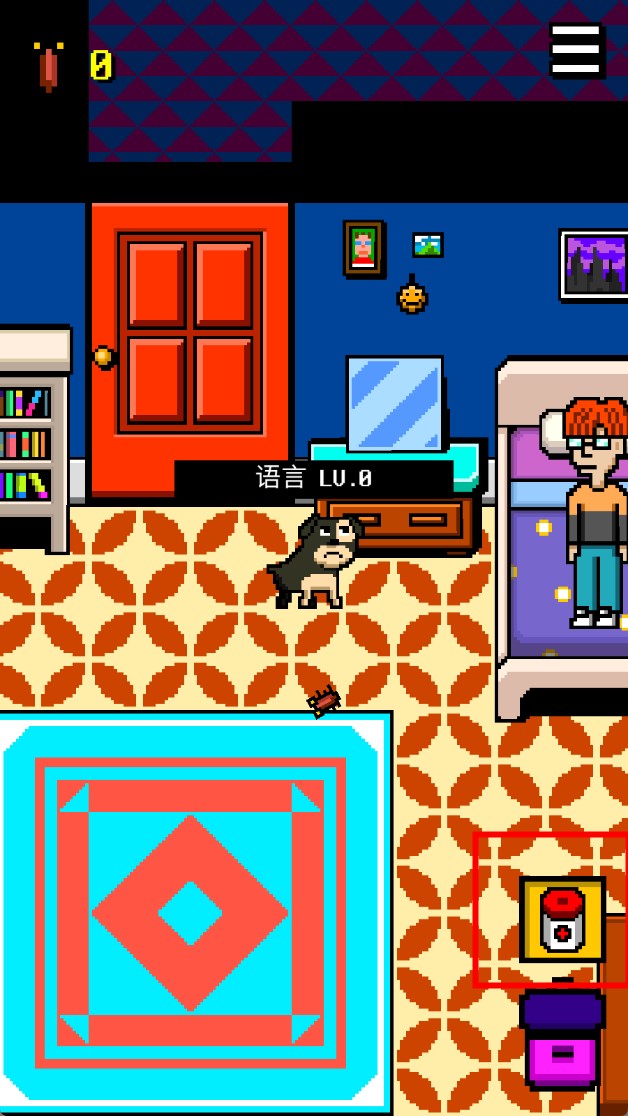Tap the red button action icon
628x1116 pixels.
coord(562,918)
